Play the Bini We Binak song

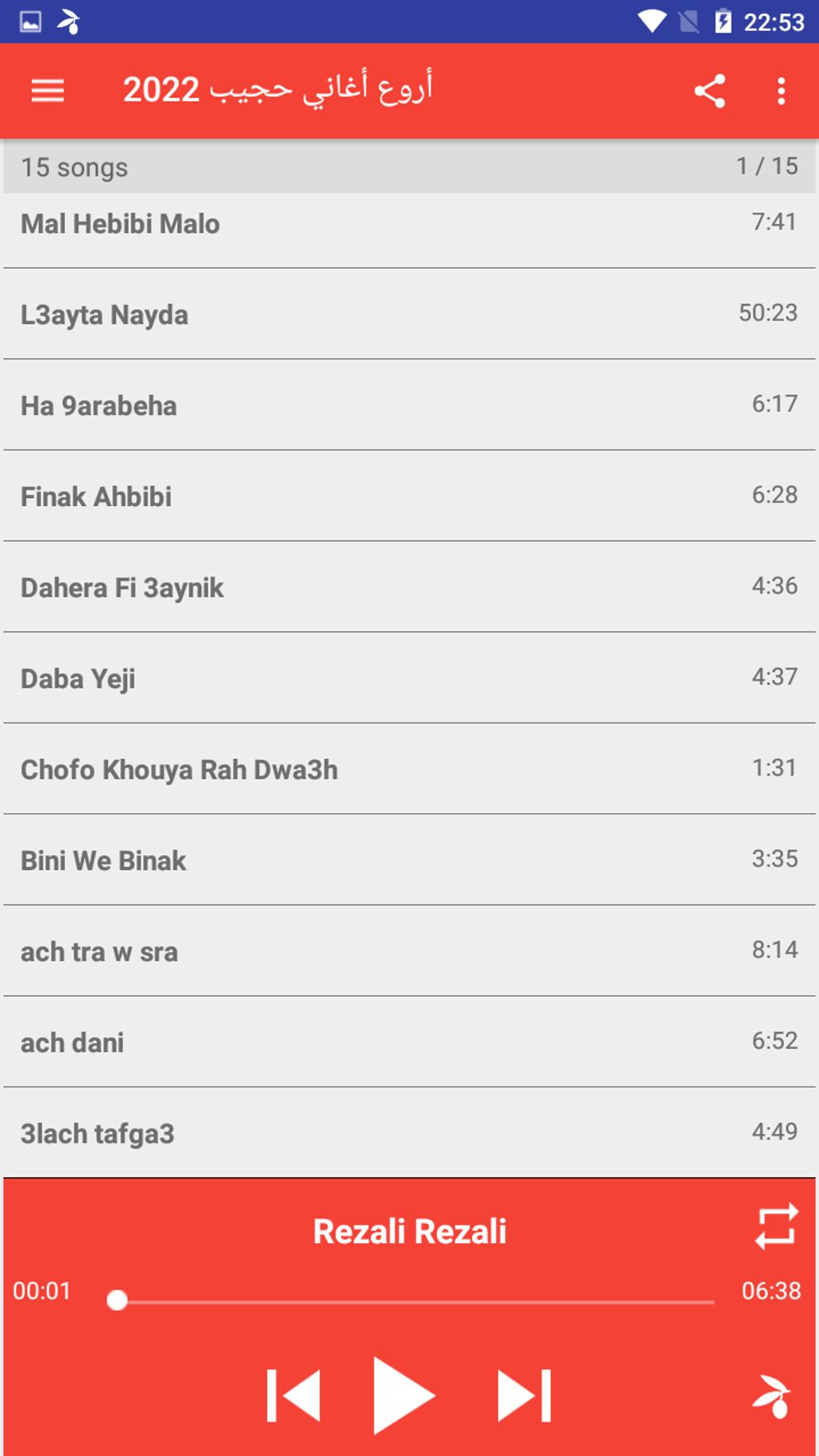click(409, 860)
